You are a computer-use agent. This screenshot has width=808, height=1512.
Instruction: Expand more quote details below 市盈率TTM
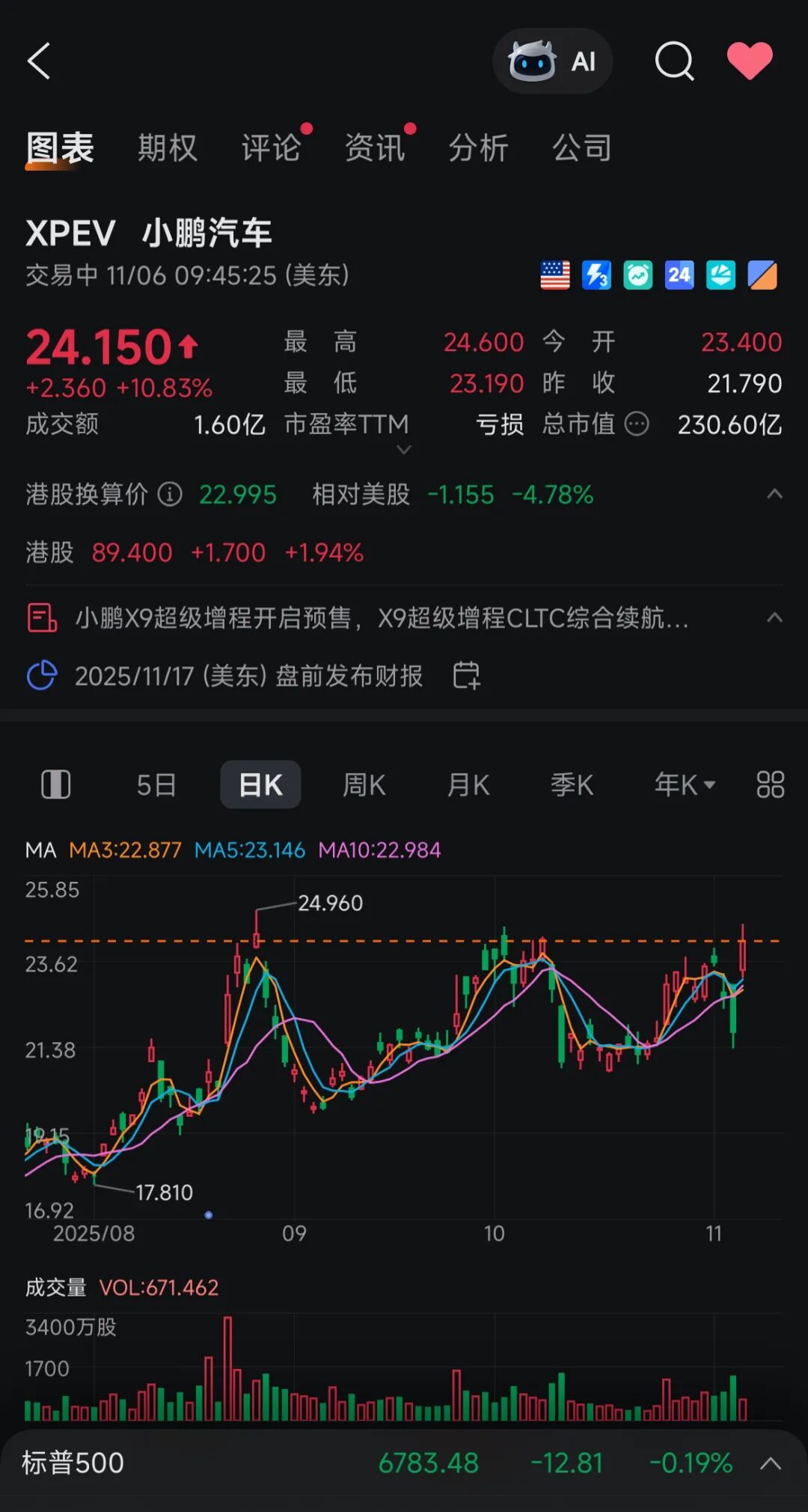click(404, 450)
